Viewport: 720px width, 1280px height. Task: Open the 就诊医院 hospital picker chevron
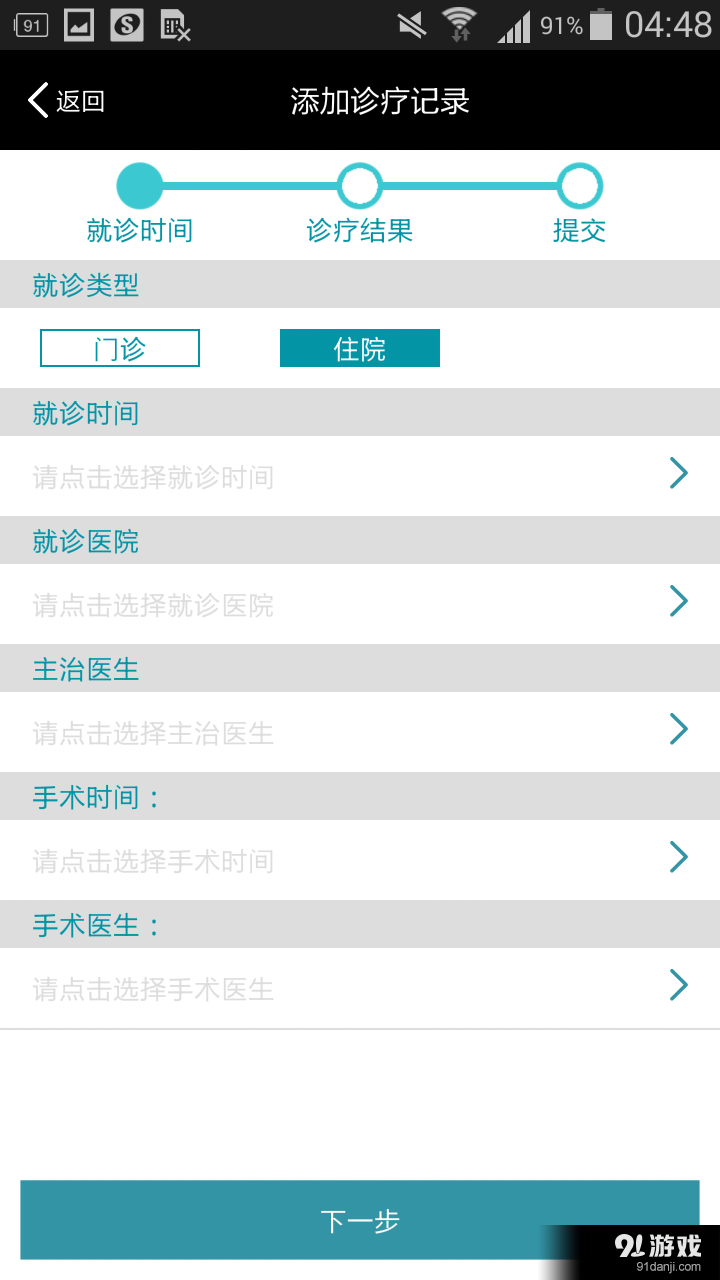click(x=678, y=600)
